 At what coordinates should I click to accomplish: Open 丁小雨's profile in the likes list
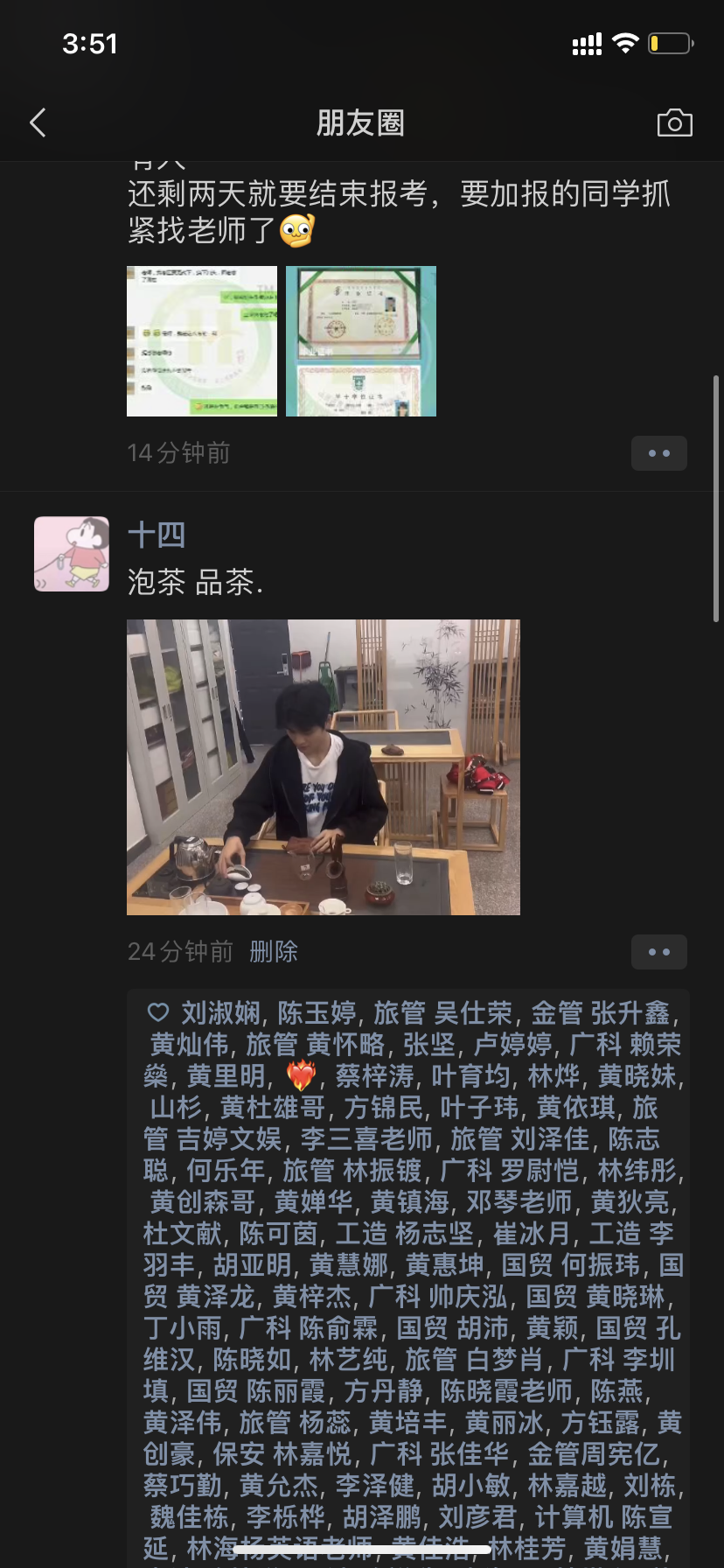182,1328
